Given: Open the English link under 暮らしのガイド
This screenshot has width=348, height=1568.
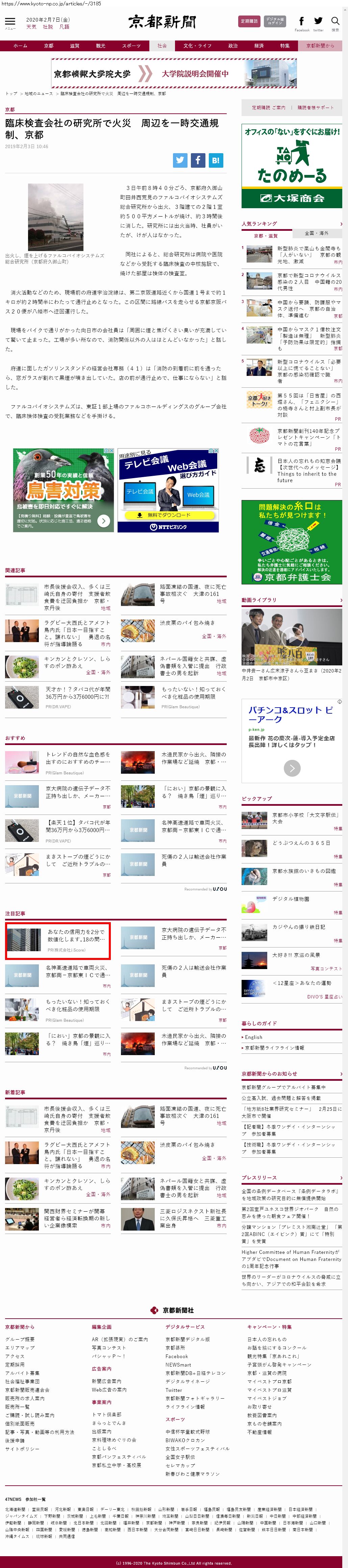Looking at the screenshot, I should tap(253, 1037).
